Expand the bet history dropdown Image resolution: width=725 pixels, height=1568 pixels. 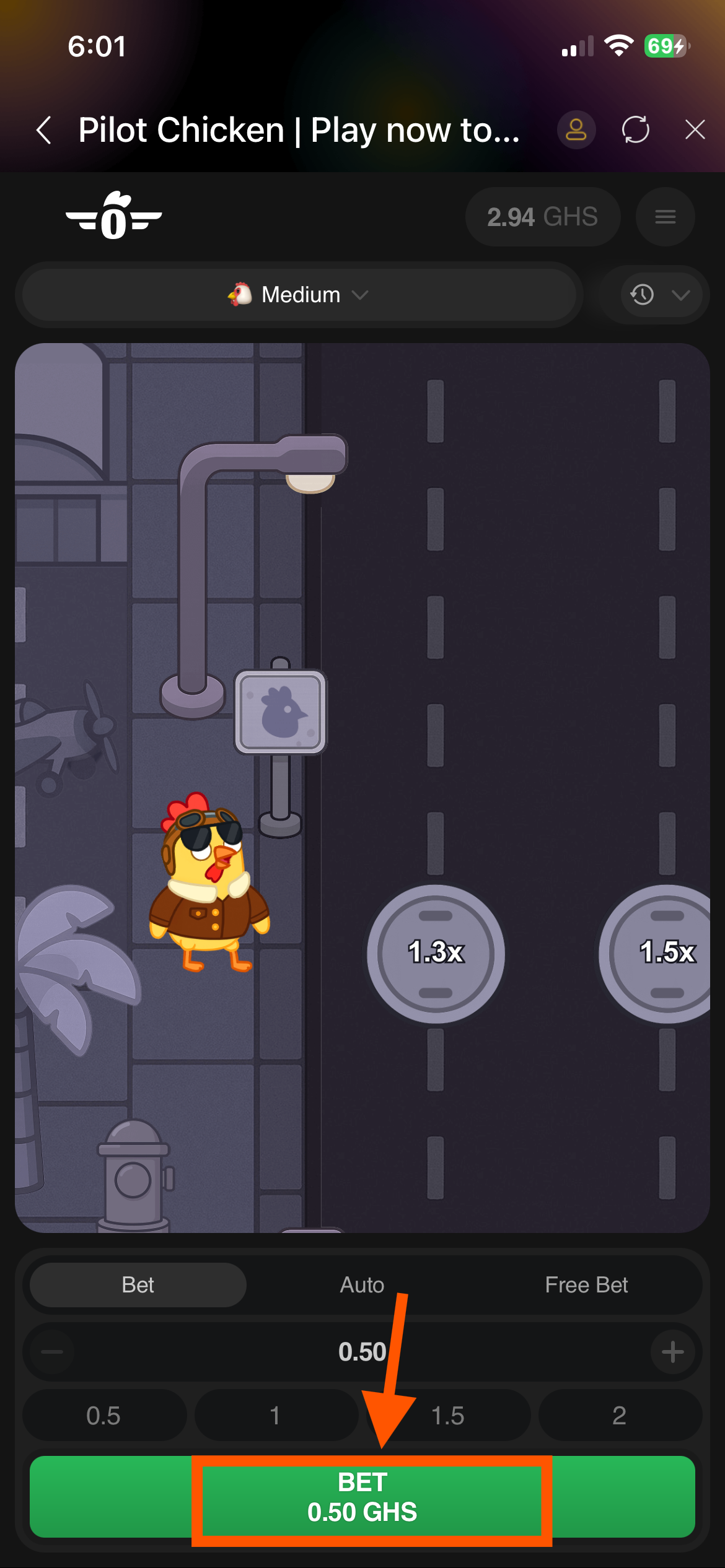pos(659,295)
